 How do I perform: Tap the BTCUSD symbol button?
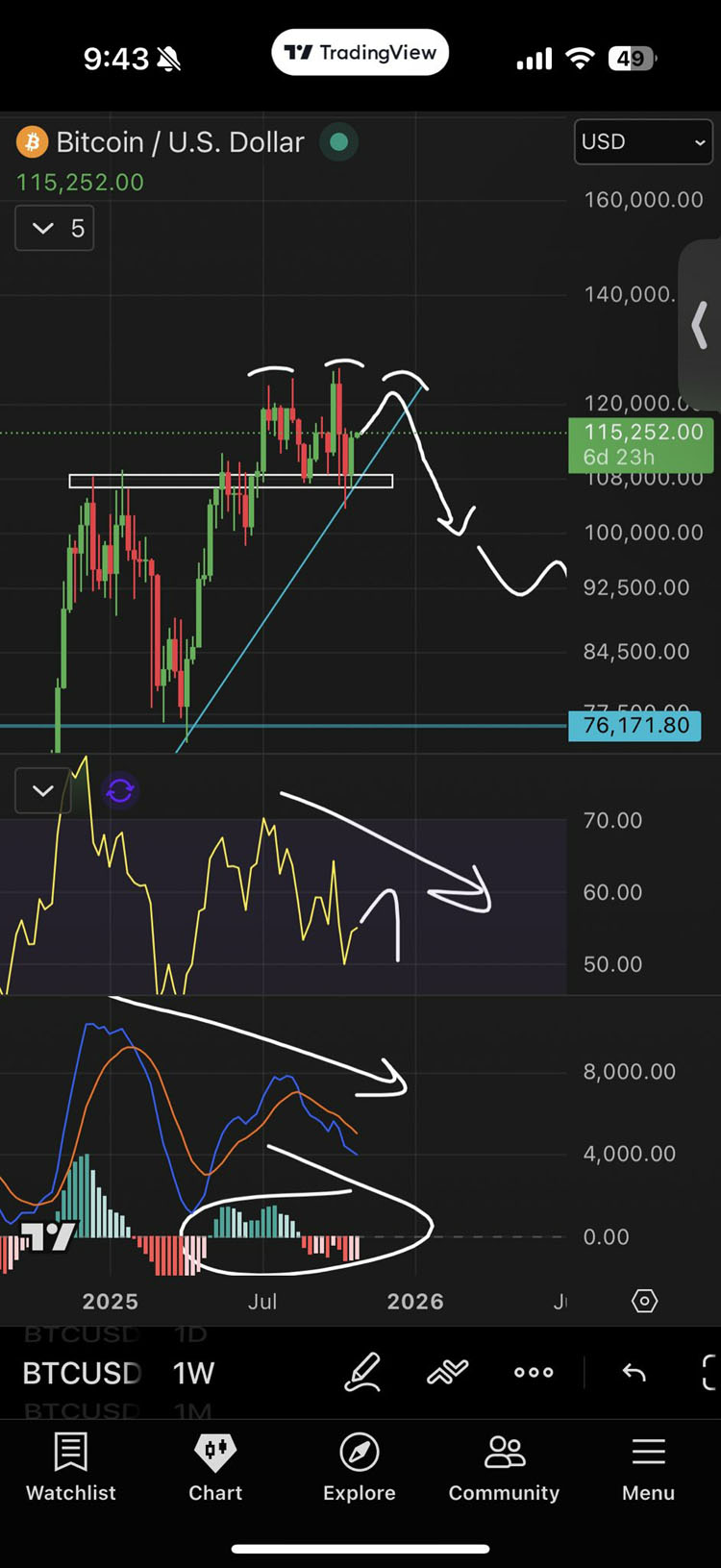pyautogui.click(x=82, y=1373)
